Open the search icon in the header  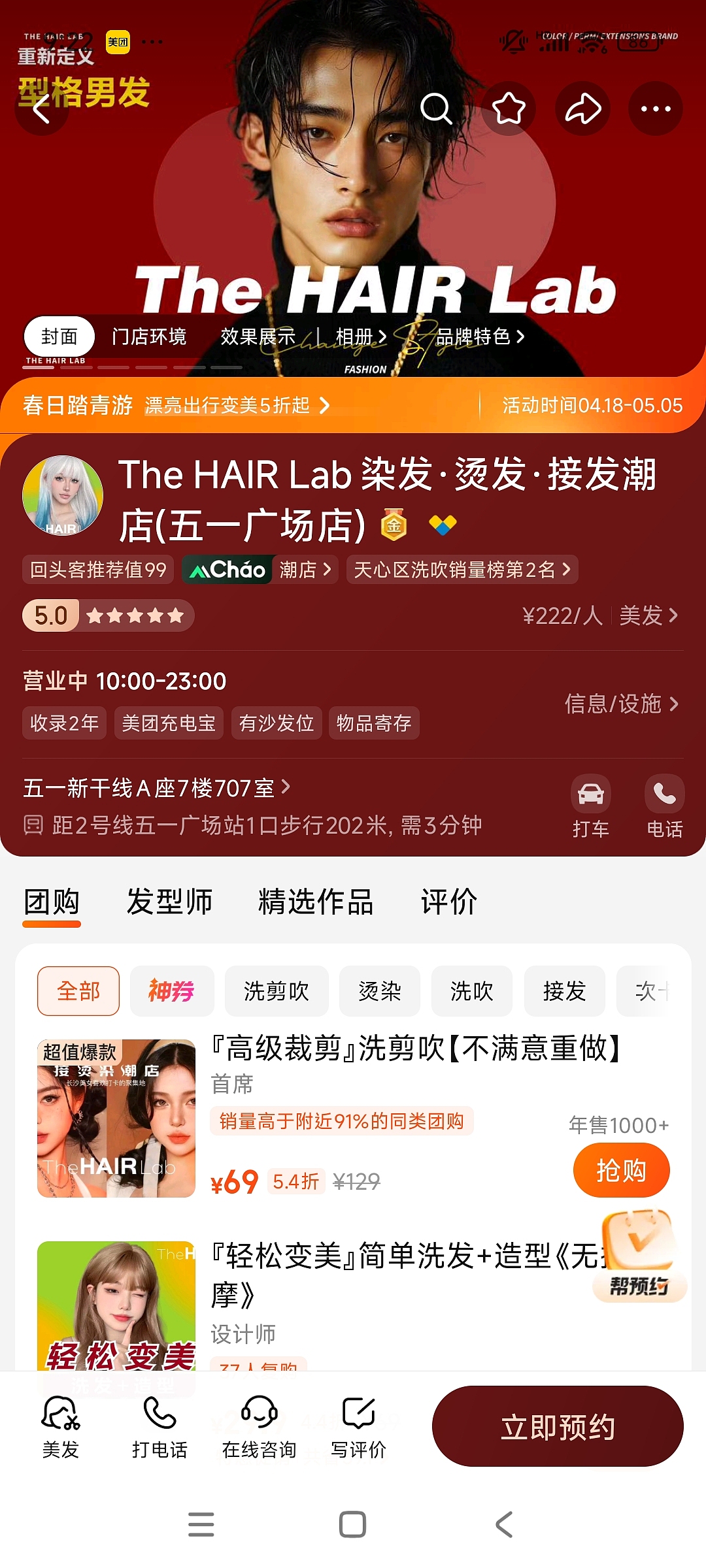point(436,108)
